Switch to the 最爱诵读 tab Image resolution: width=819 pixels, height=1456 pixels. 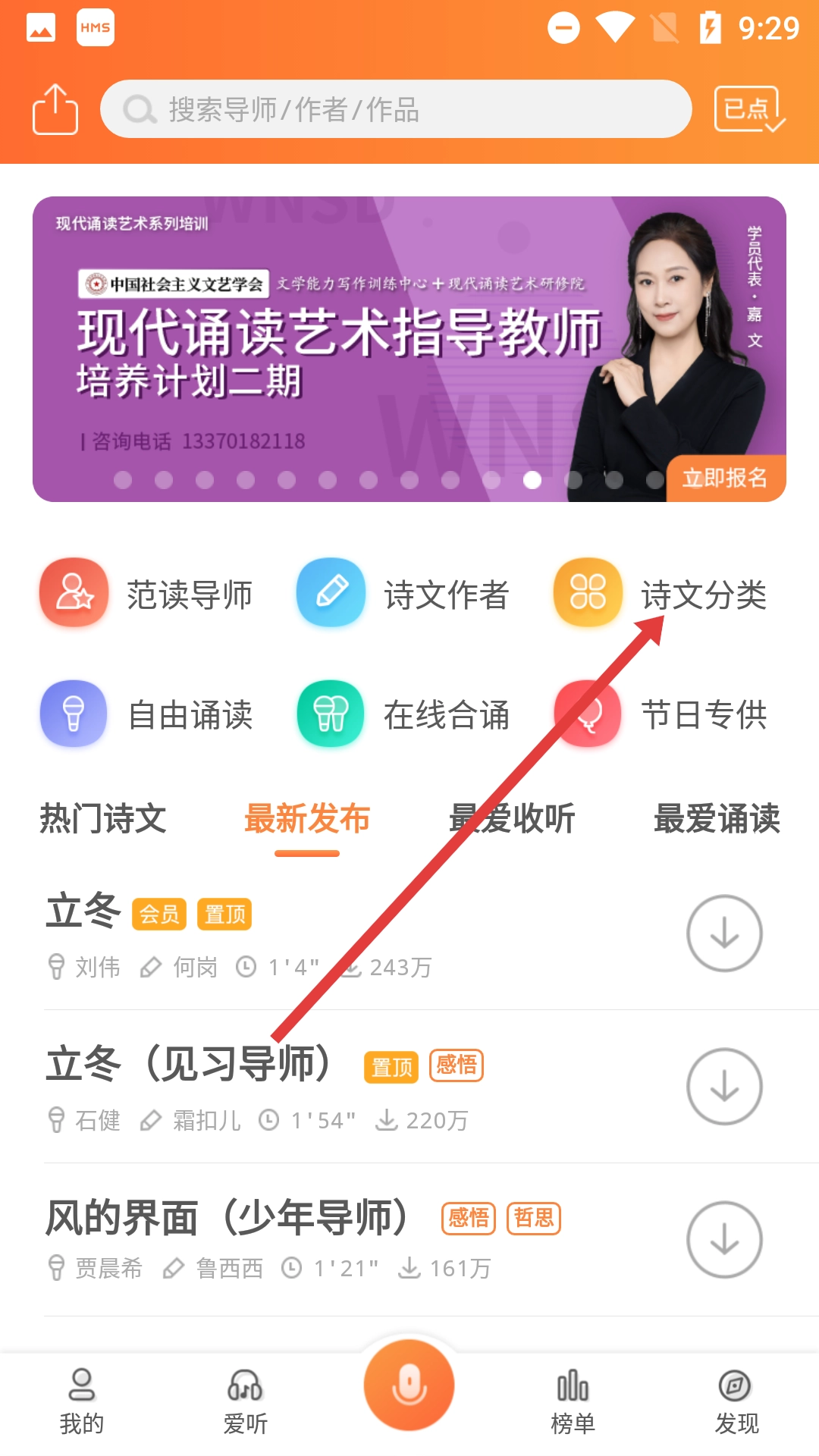717,819
